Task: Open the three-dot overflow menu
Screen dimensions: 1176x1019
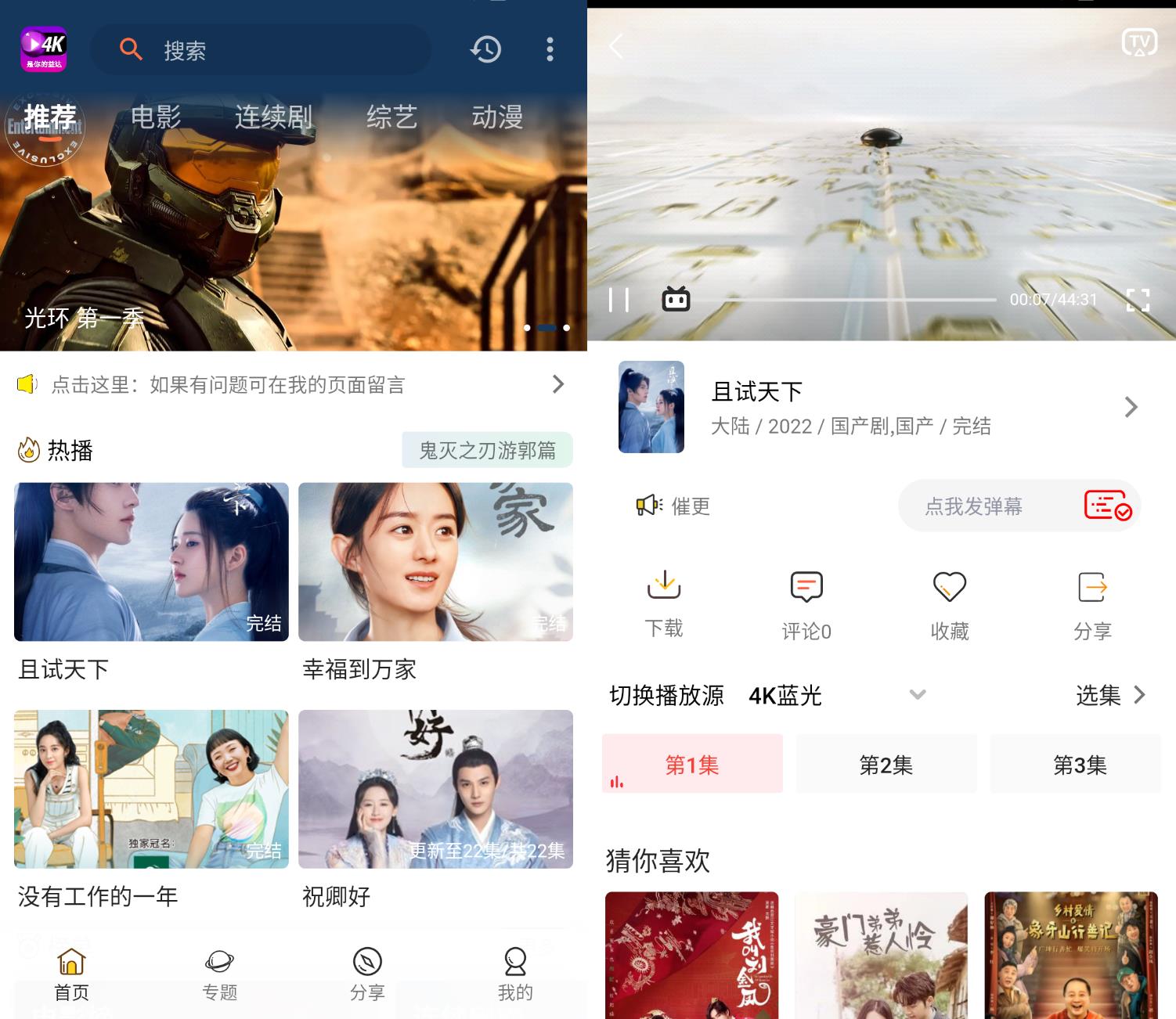Action: click(550, 50)
